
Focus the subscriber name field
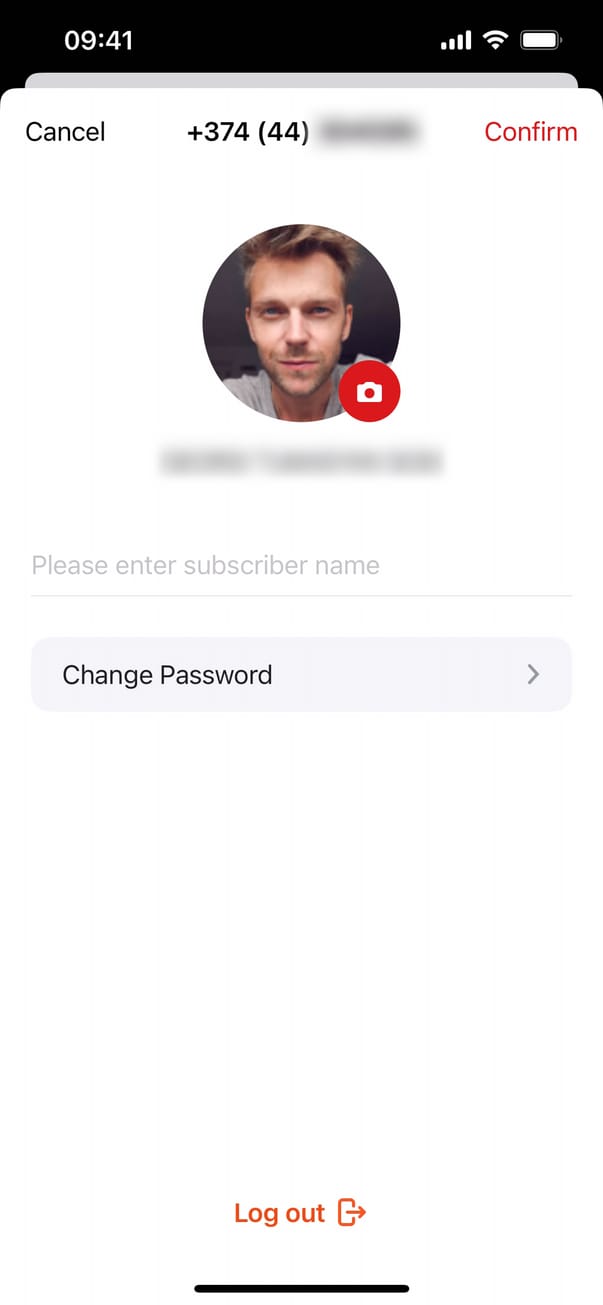(x=300, y=566)
